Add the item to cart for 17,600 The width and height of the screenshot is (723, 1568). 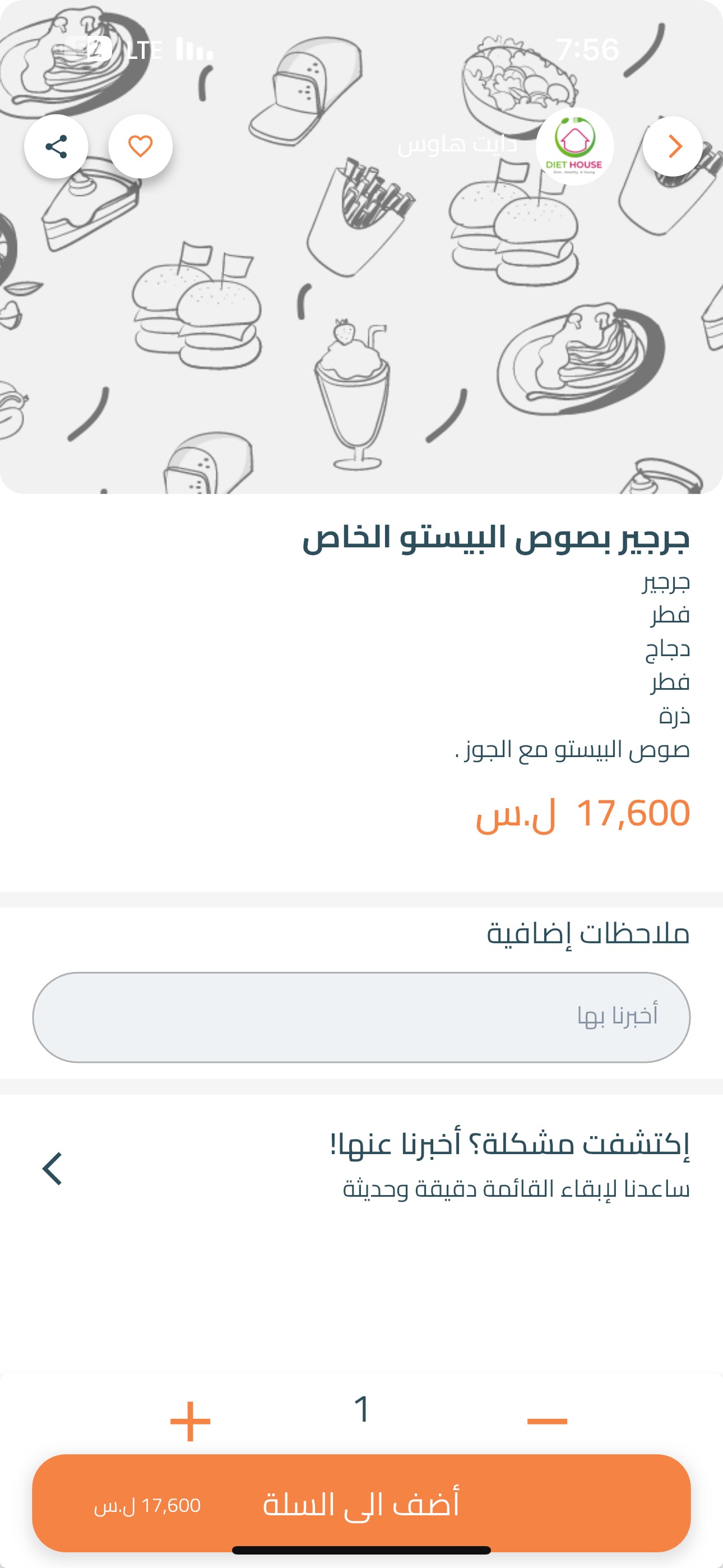coord(361,1504)
